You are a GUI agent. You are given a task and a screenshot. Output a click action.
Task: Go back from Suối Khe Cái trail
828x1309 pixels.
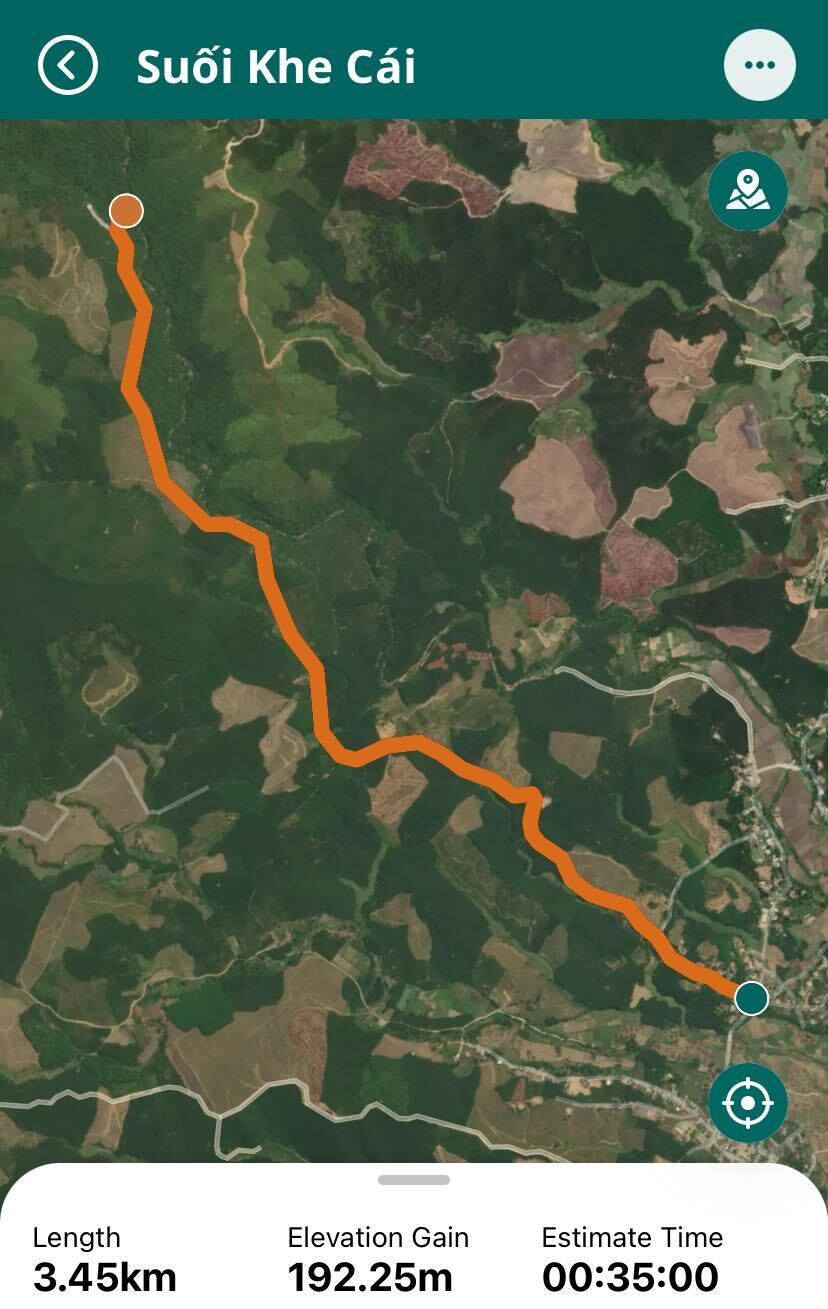(67, 65)
